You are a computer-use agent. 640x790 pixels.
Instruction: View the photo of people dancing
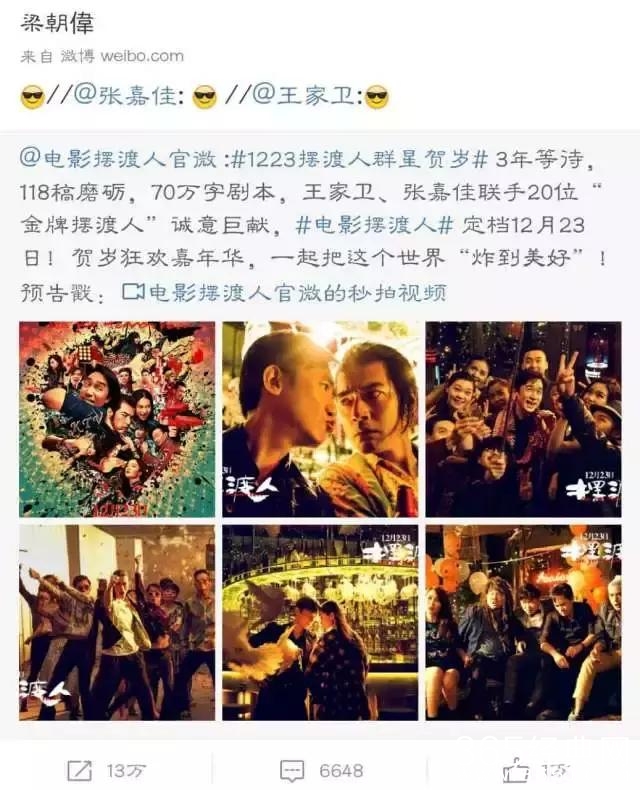pos(117,623)
